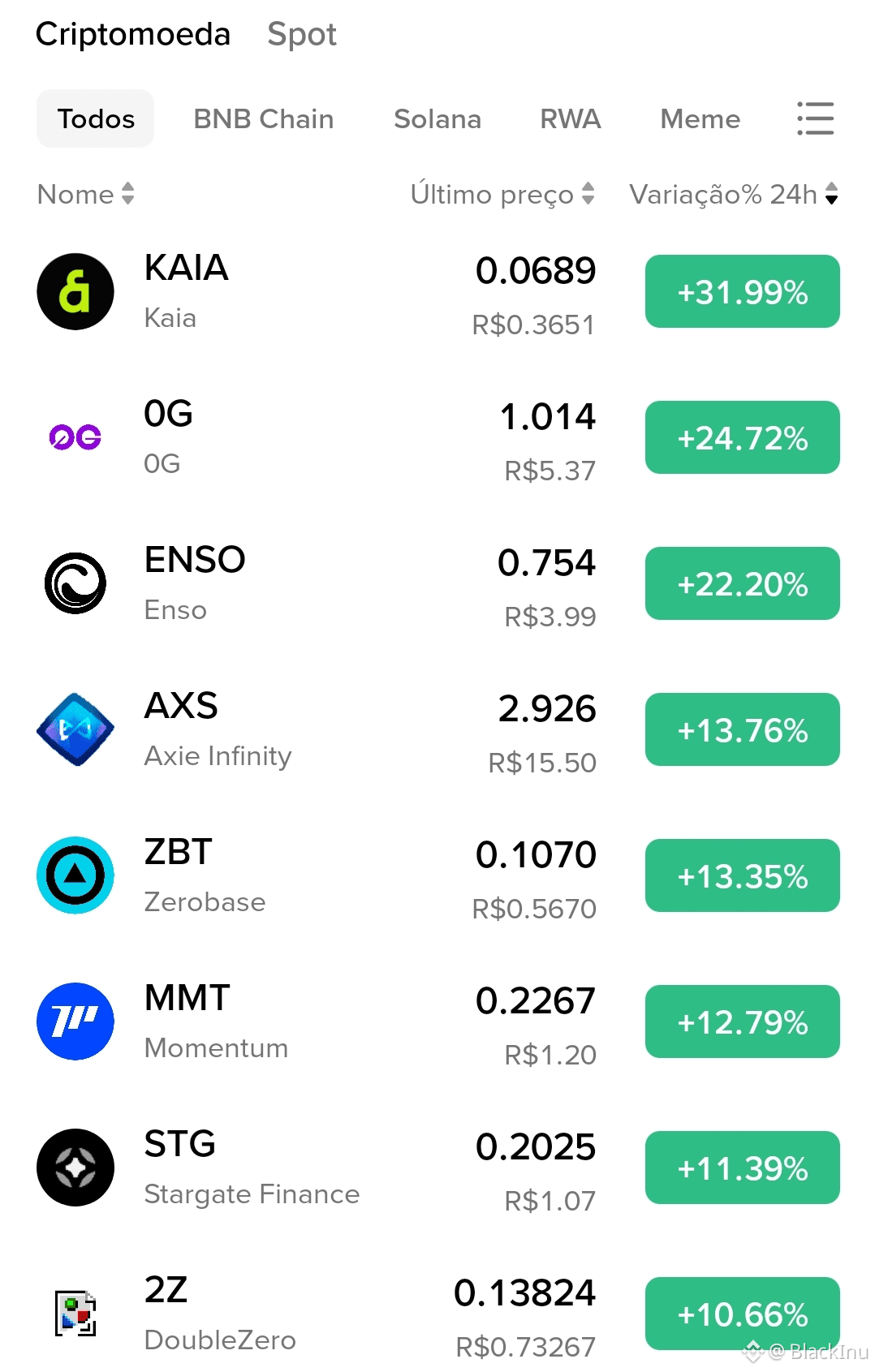
Task: Open the Meme category
Action: pos(700,119)
